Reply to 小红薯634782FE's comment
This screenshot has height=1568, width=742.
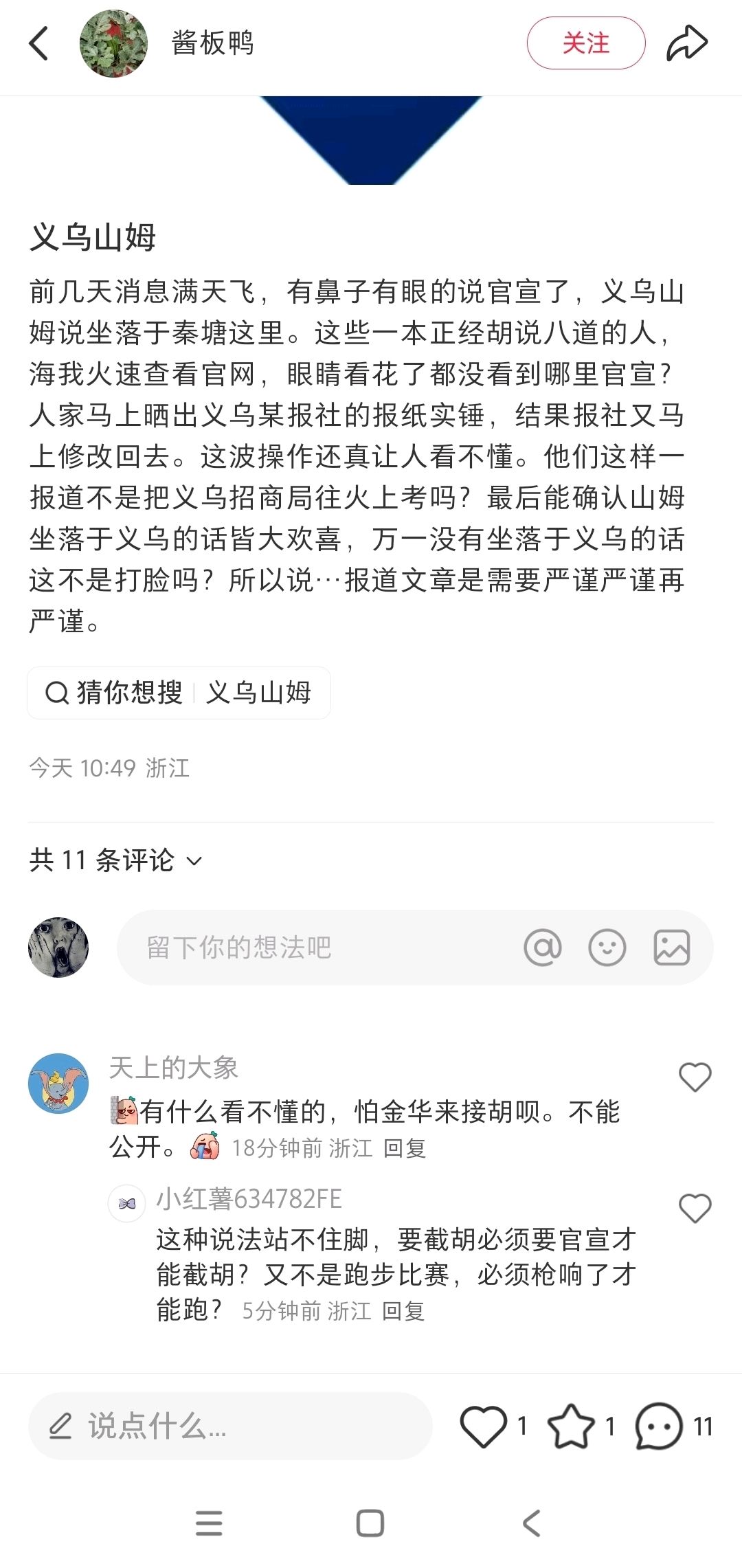[x=403, y=1311]
